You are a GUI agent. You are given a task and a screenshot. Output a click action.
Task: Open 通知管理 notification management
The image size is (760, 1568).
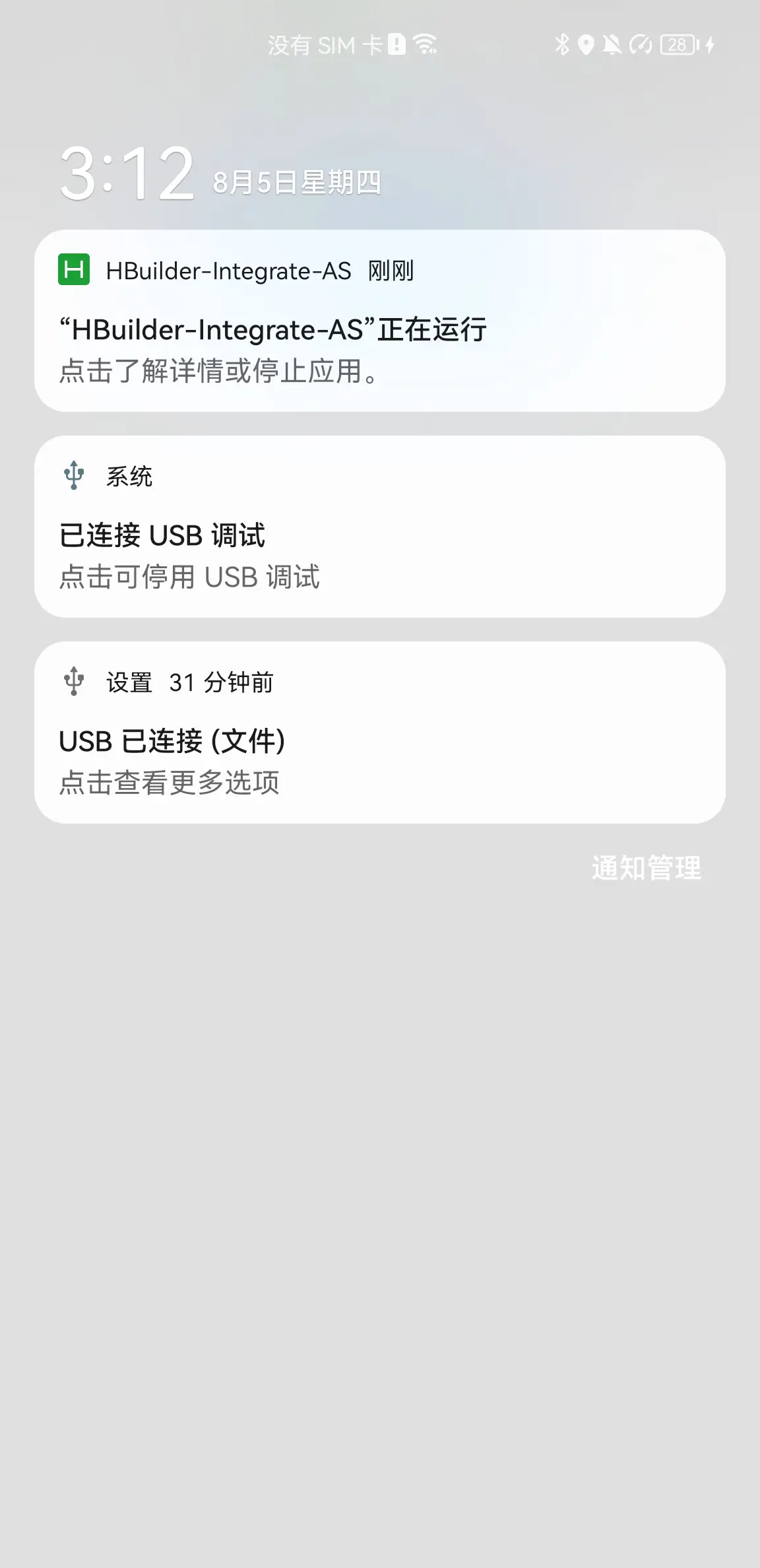coord(646,868)
